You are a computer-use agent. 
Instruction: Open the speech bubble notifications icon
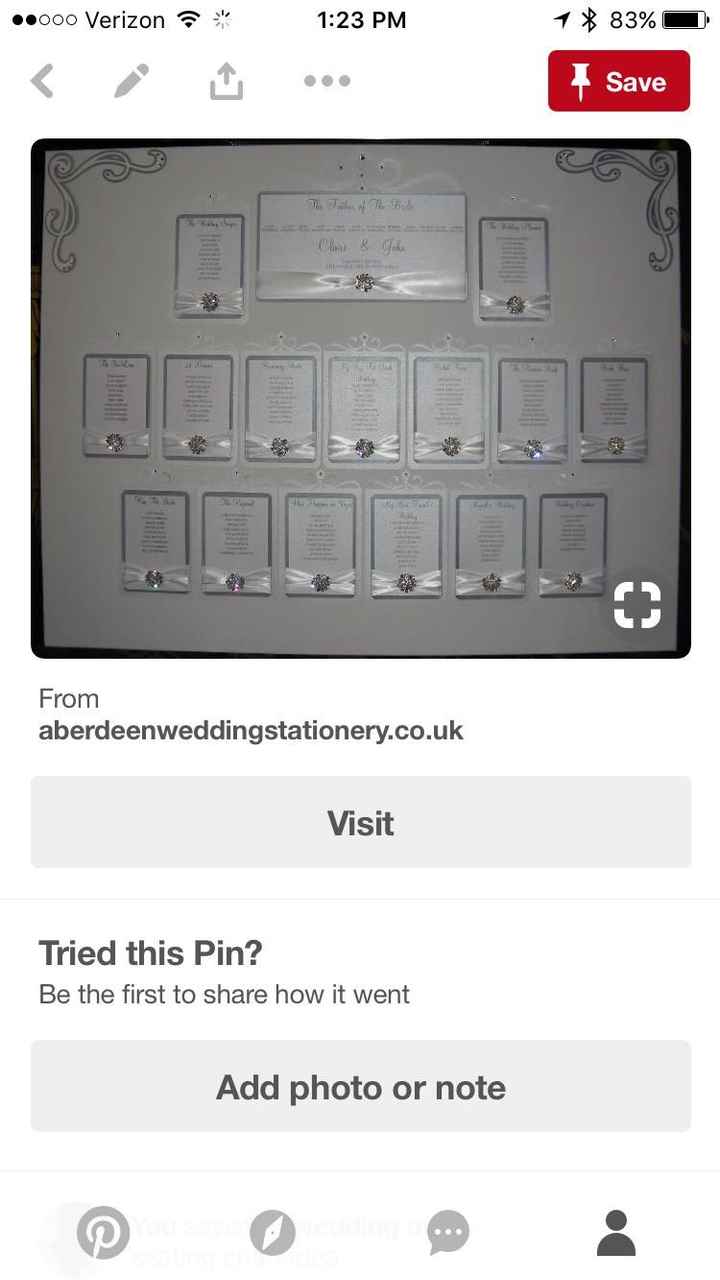[447, 1233]
